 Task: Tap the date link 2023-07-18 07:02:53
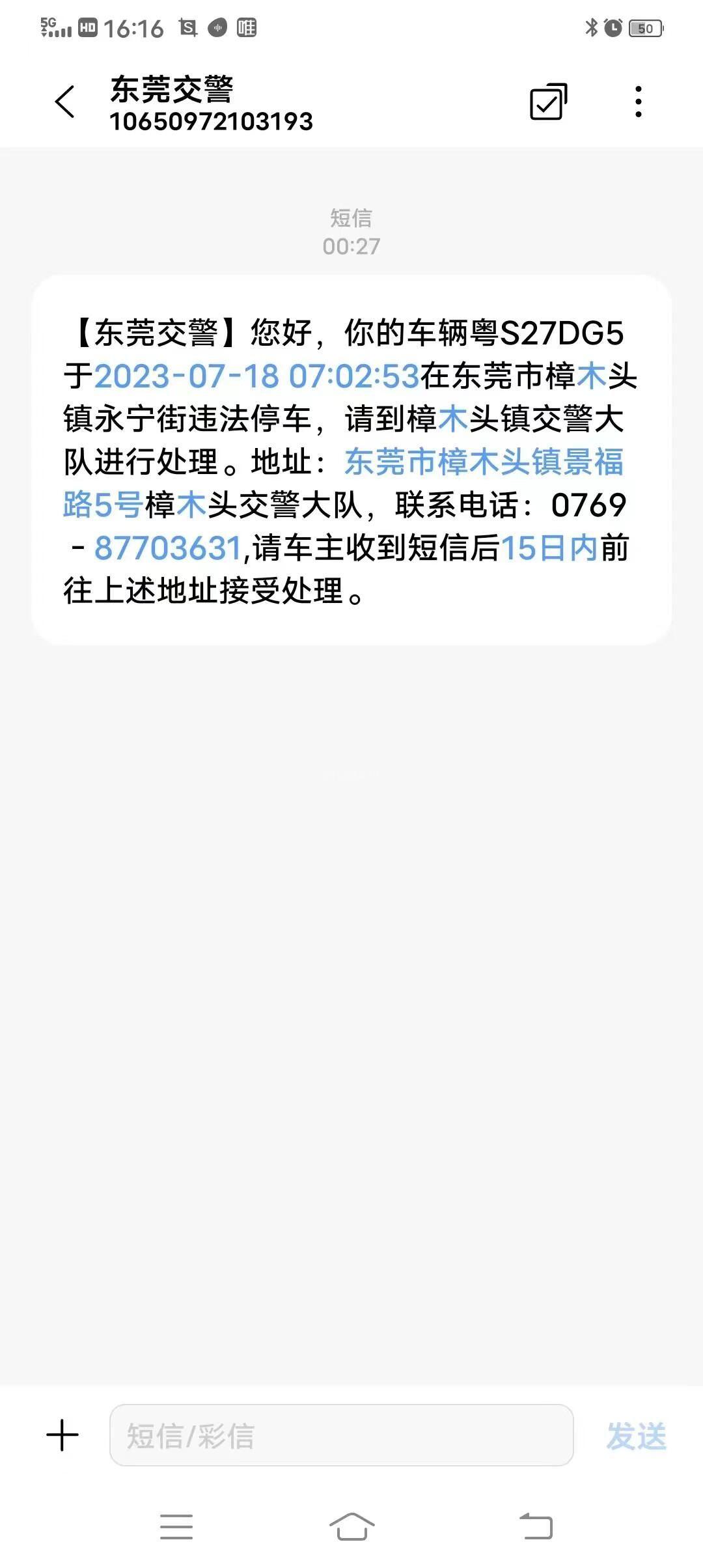click(x=257, y=376)
